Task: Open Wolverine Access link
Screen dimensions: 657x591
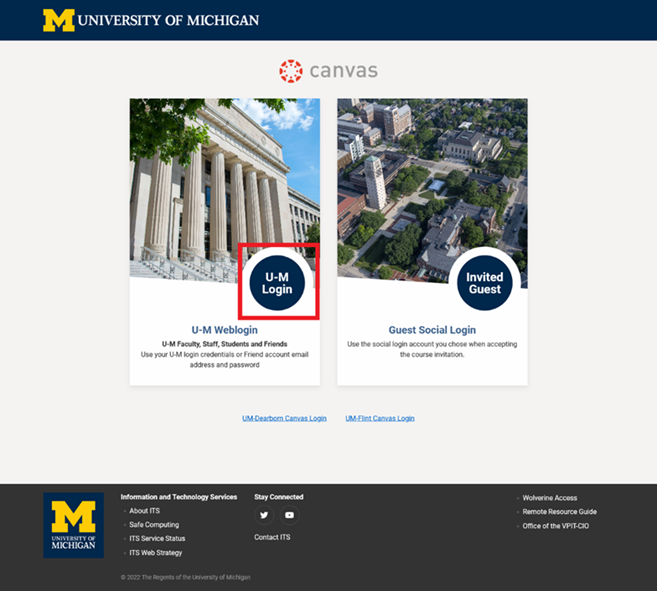Action: coord(549,498)
